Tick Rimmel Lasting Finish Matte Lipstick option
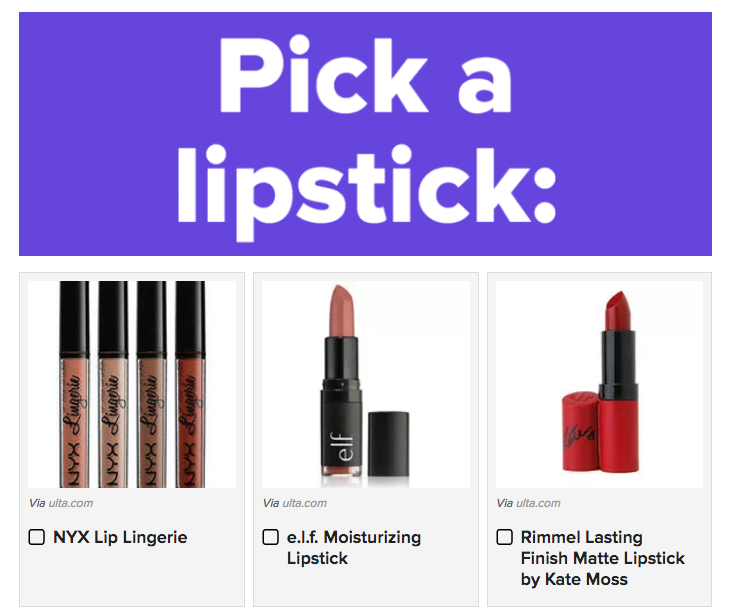This screenshot has height=610, width=735. pyautogui.click(x=504, y=538)
